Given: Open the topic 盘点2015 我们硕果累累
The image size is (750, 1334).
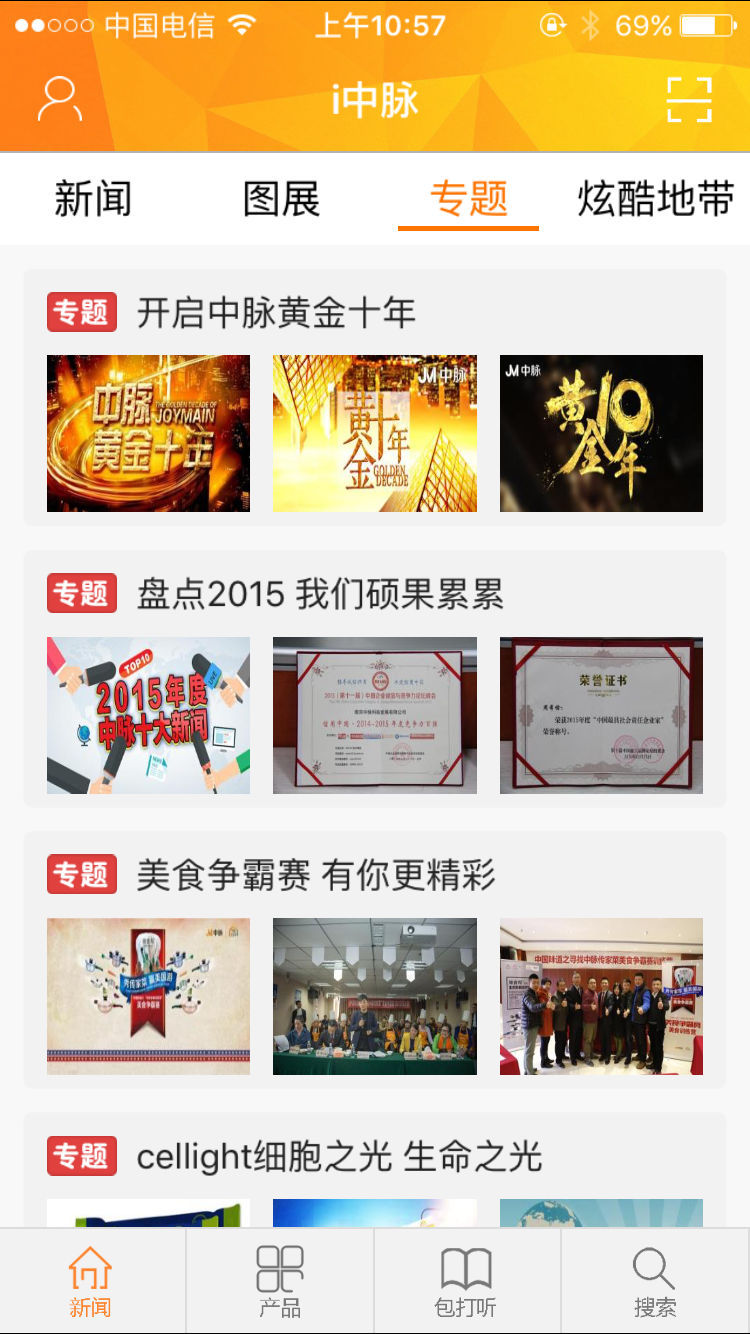Looking at the screenshot, I should (x=320, y=595).
